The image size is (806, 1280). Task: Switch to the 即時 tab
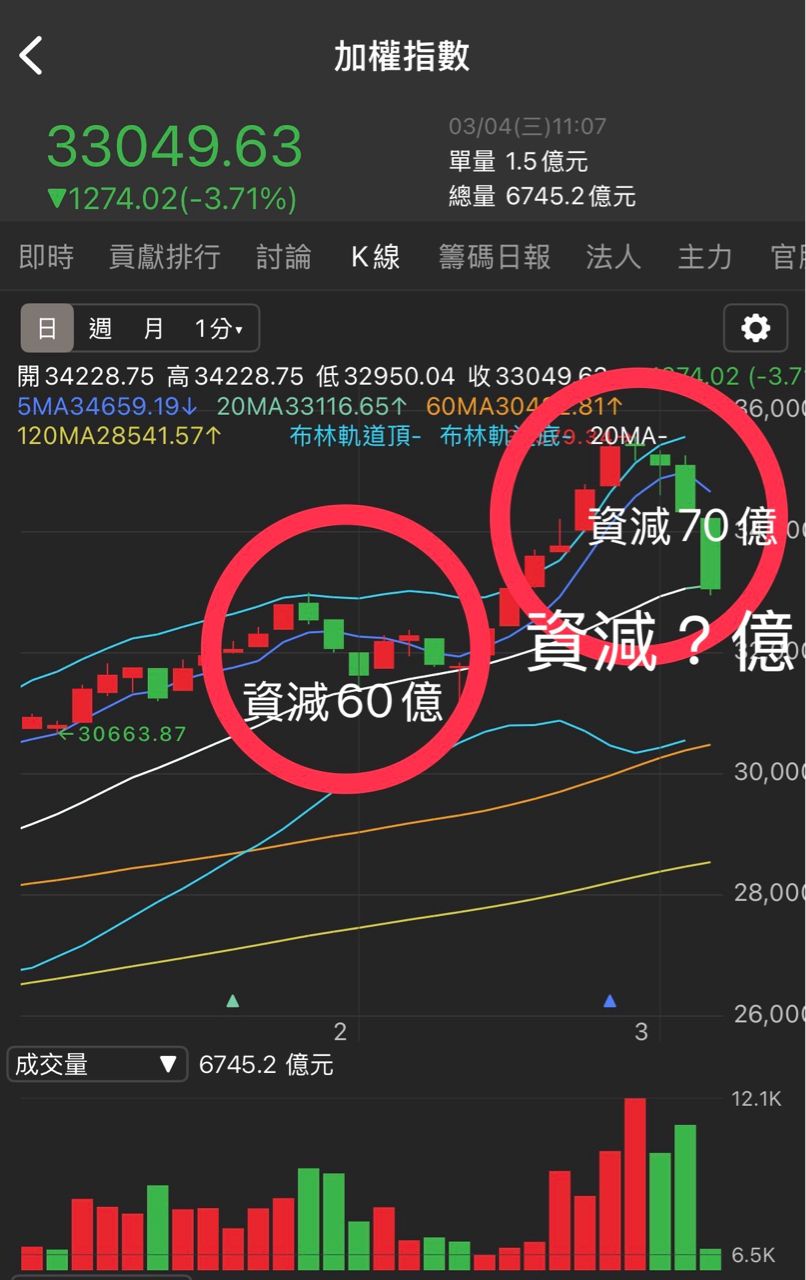46,258
